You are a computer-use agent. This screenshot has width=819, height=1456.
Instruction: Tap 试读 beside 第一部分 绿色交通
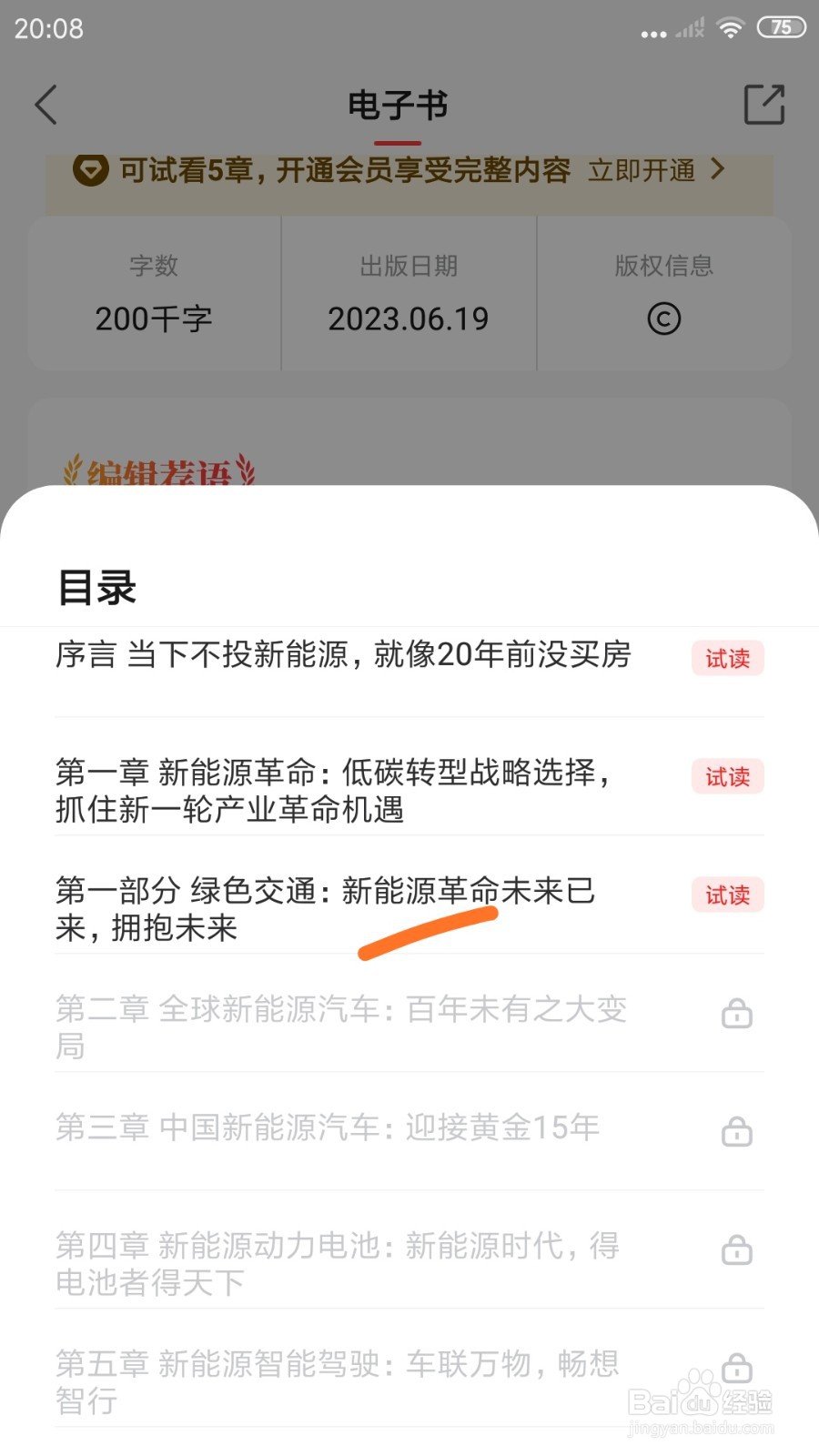click(727, 895)
